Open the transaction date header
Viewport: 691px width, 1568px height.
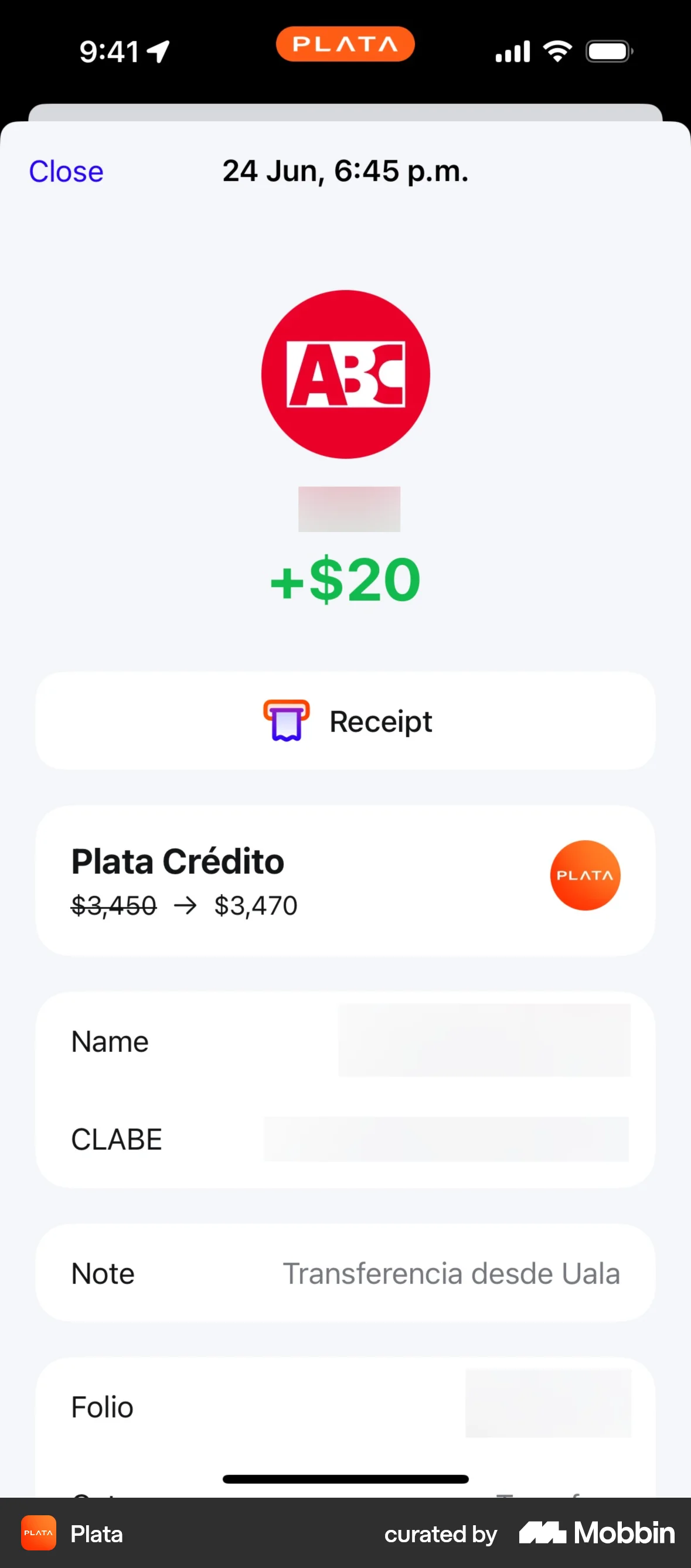pyautogui.click(x=345, y=171)
